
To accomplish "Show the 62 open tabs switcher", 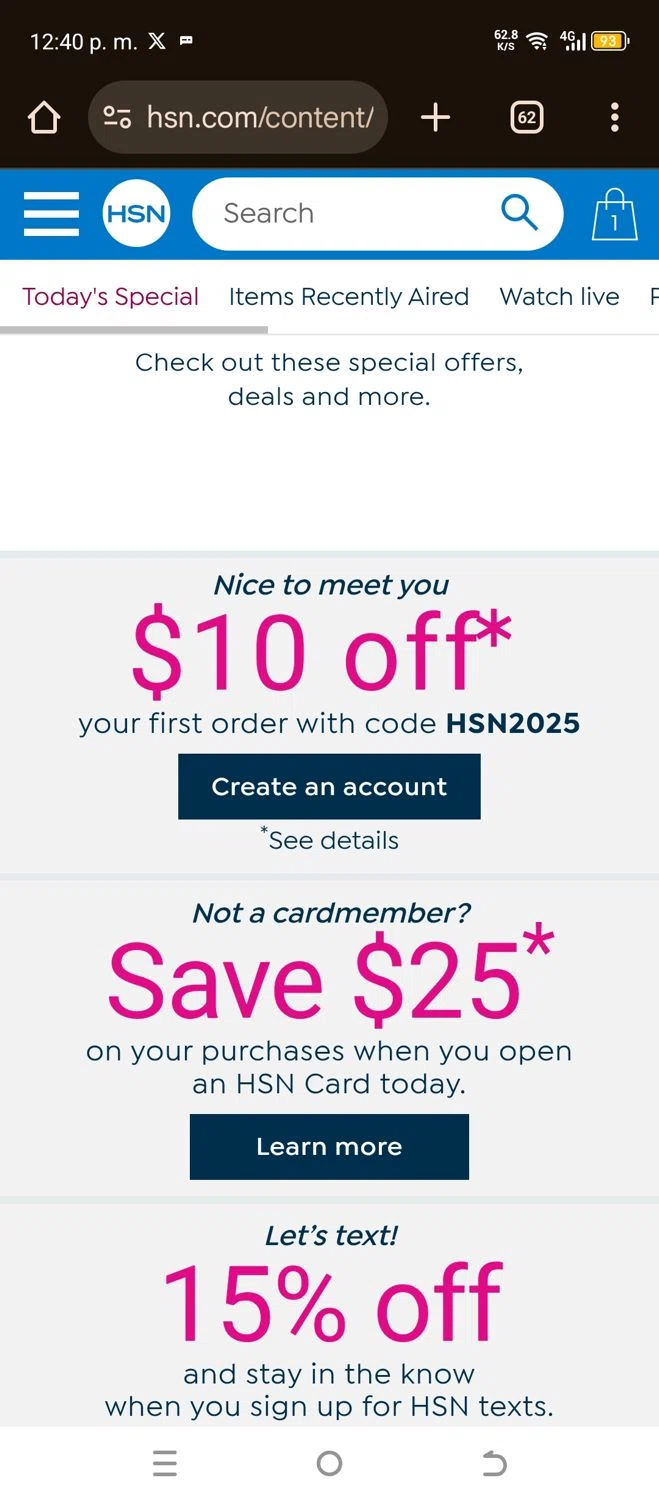I will (x=526, y=118).
